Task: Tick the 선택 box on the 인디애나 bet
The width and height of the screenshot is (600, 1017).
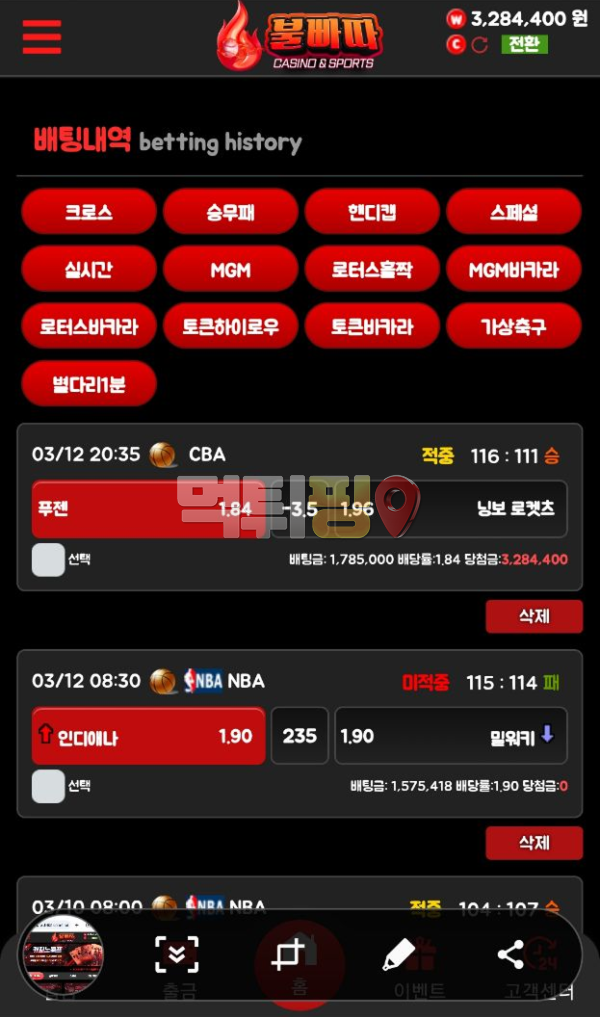Action: click(x=48, y=787)
